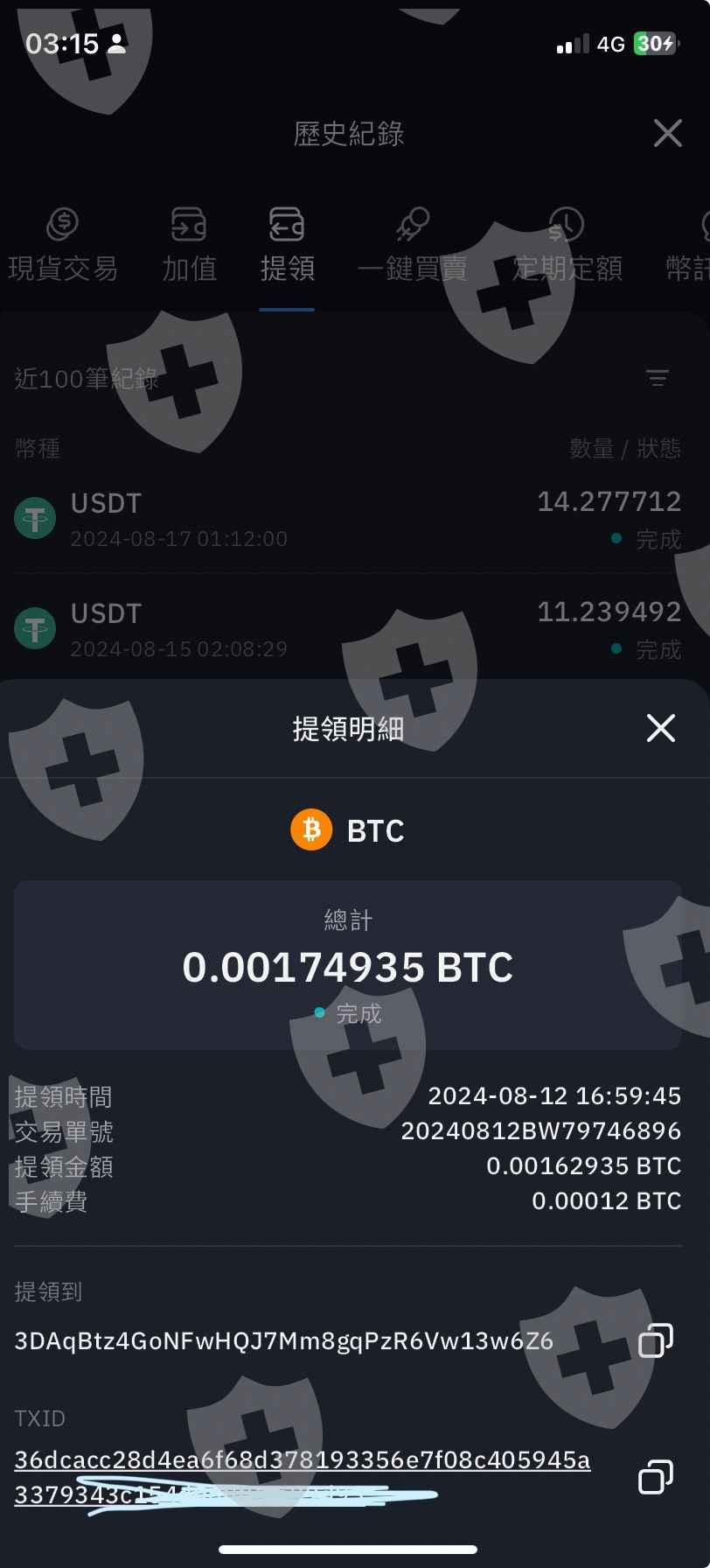
Task: Select the 提領 tab
Action: (287, 246)
